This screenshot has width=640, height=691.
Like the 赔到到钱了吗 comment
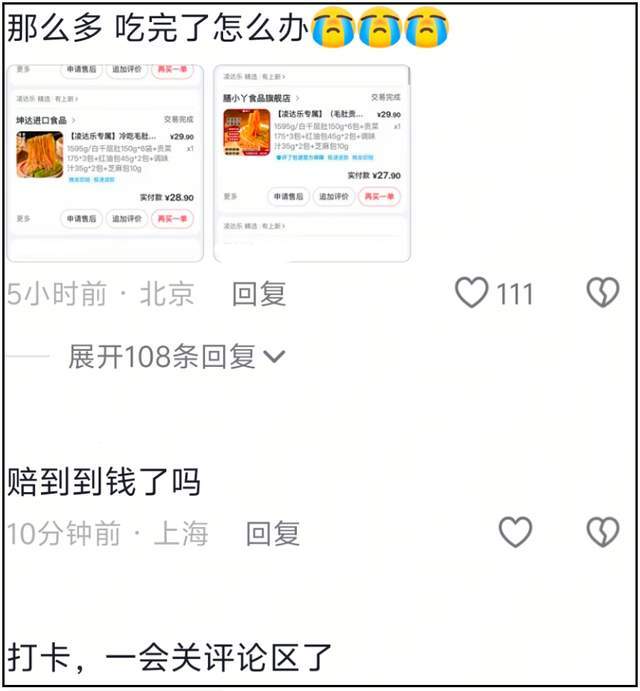(x=515, y=533)
